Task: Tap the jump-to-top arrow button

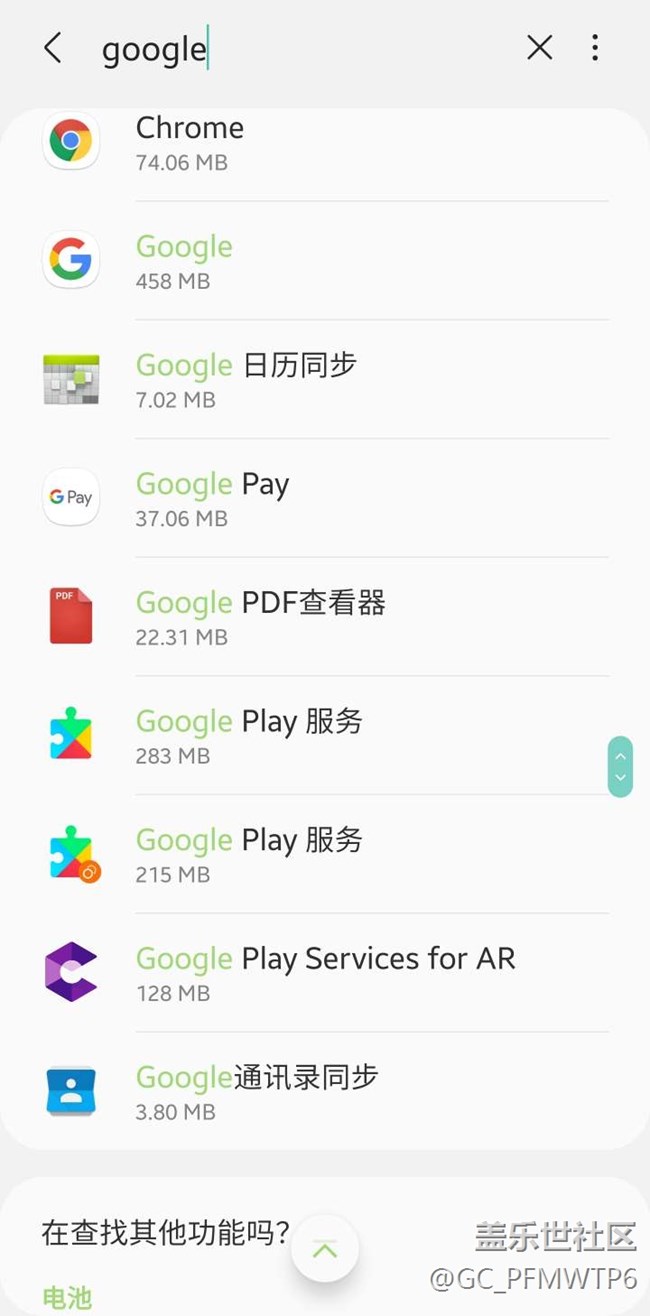Action: (x=325, y=1249)
